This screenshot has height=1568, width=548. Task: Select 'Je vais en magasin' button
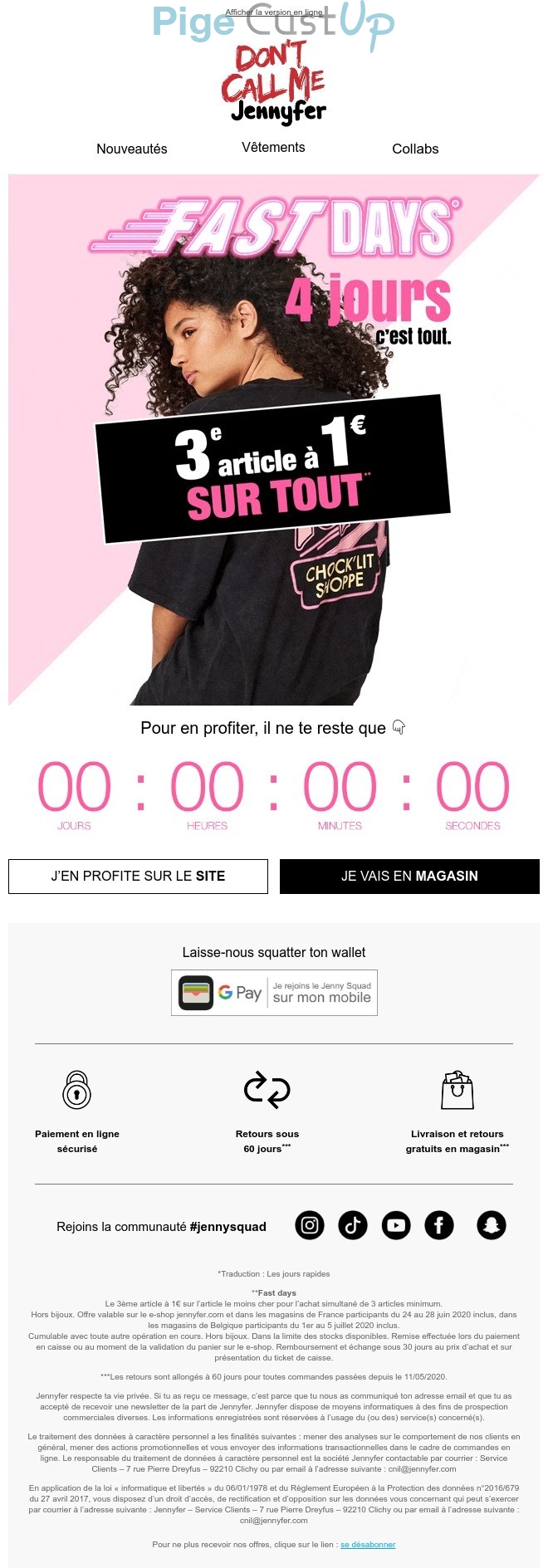[409, 876]
